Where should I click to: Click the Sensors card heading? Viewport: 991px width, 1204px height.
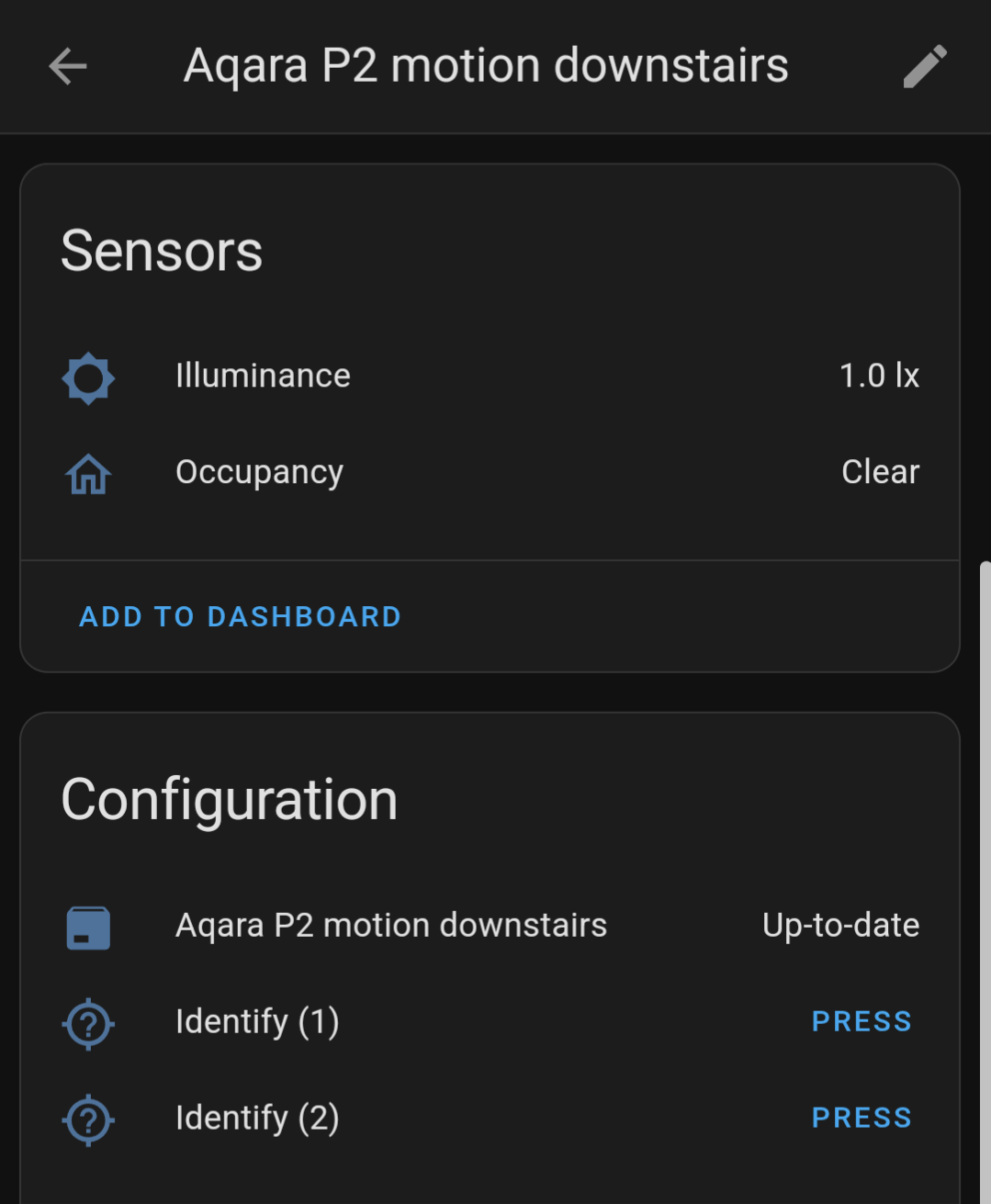click(x=163, y=251)
